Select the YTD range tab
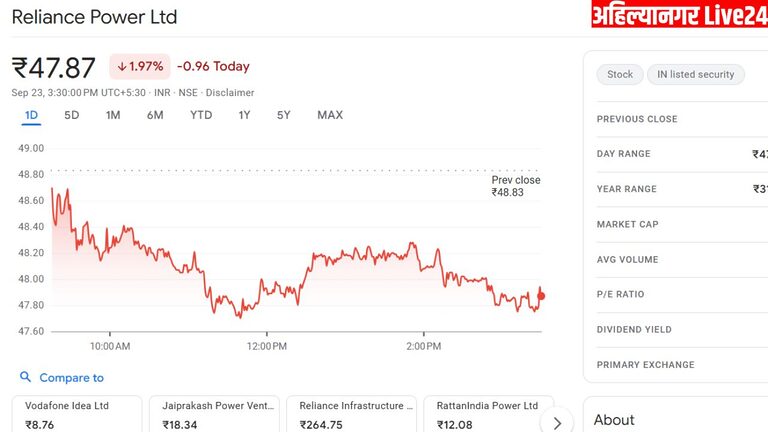Screen dimensions: 768x432 [x=201, y=115]
